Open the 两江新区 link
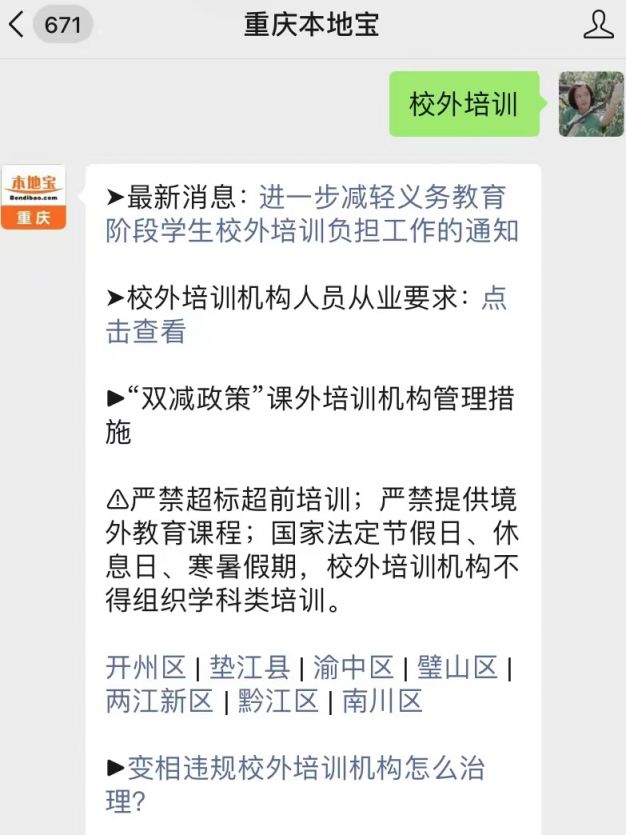This screenshot has height=835, width=626. pyautogui.click(x=160, y=701)
